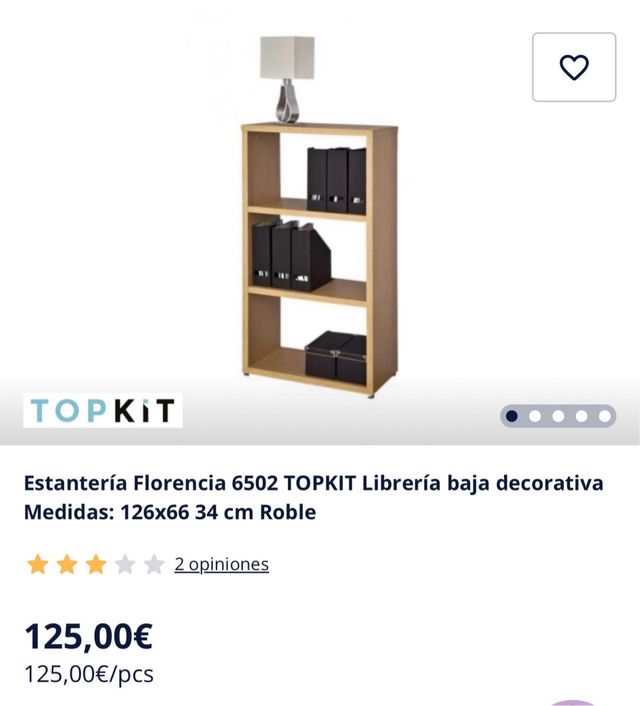The image size is (640, 706).
Task: Add the Florencia shelf to favorites
Action: 574,67
